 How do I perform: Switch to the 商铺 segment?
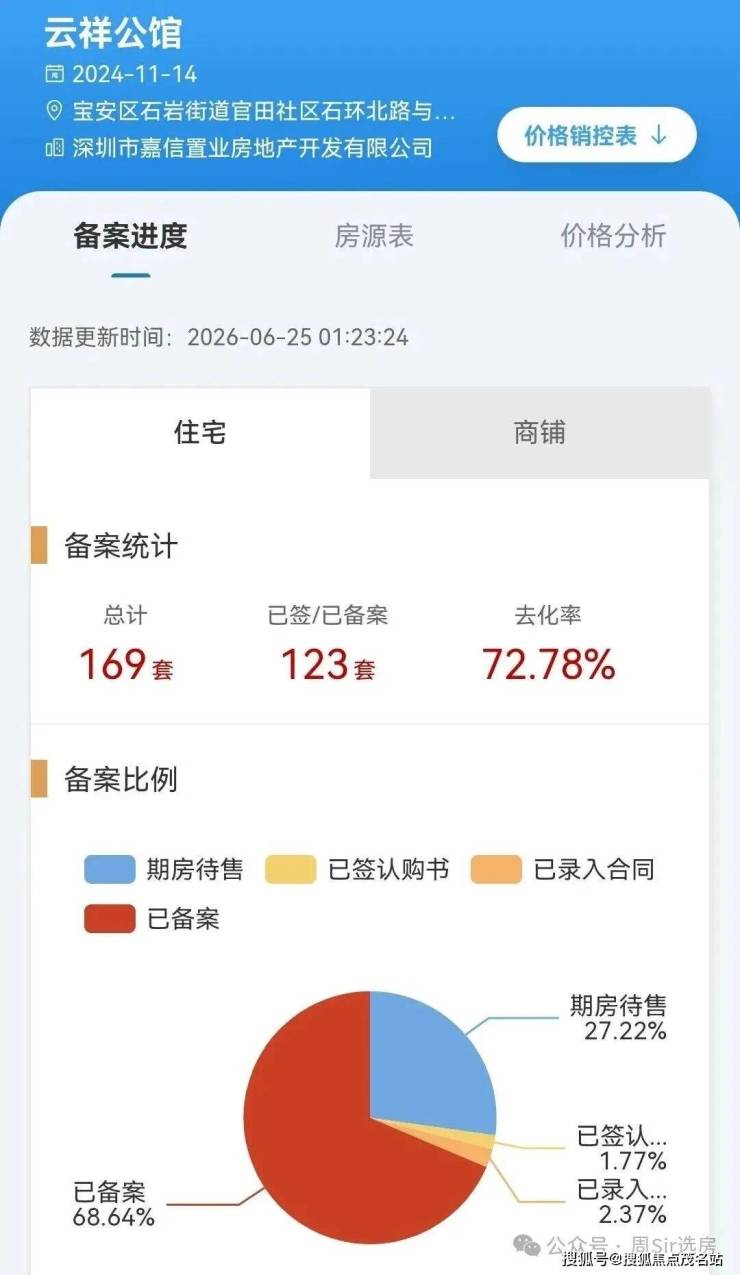pyautogui.click(x=540, y=433)
